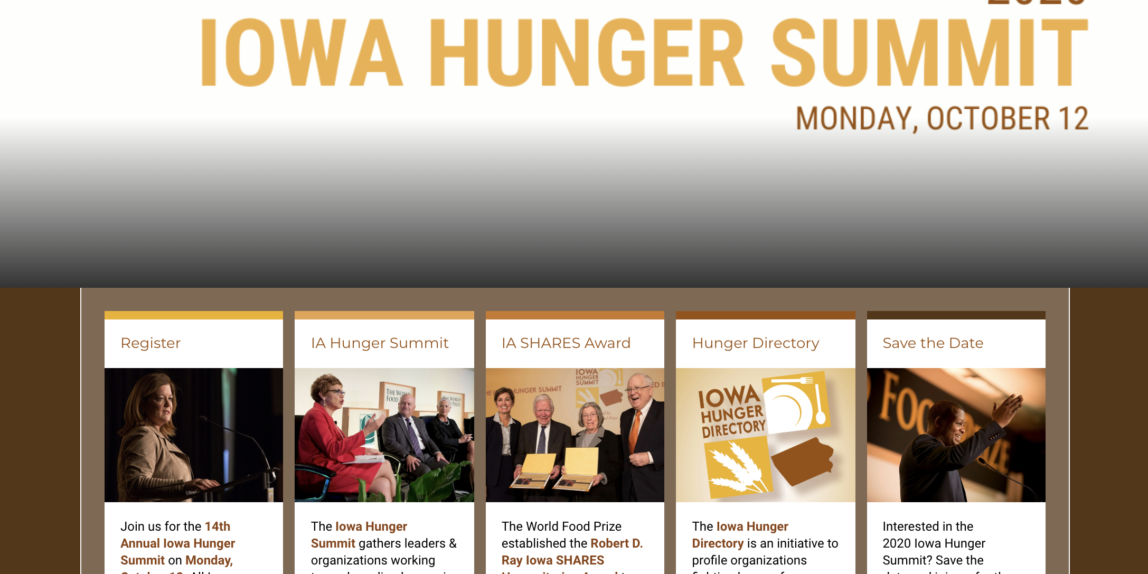Tap the Register card speaker photo

(193, 435)
